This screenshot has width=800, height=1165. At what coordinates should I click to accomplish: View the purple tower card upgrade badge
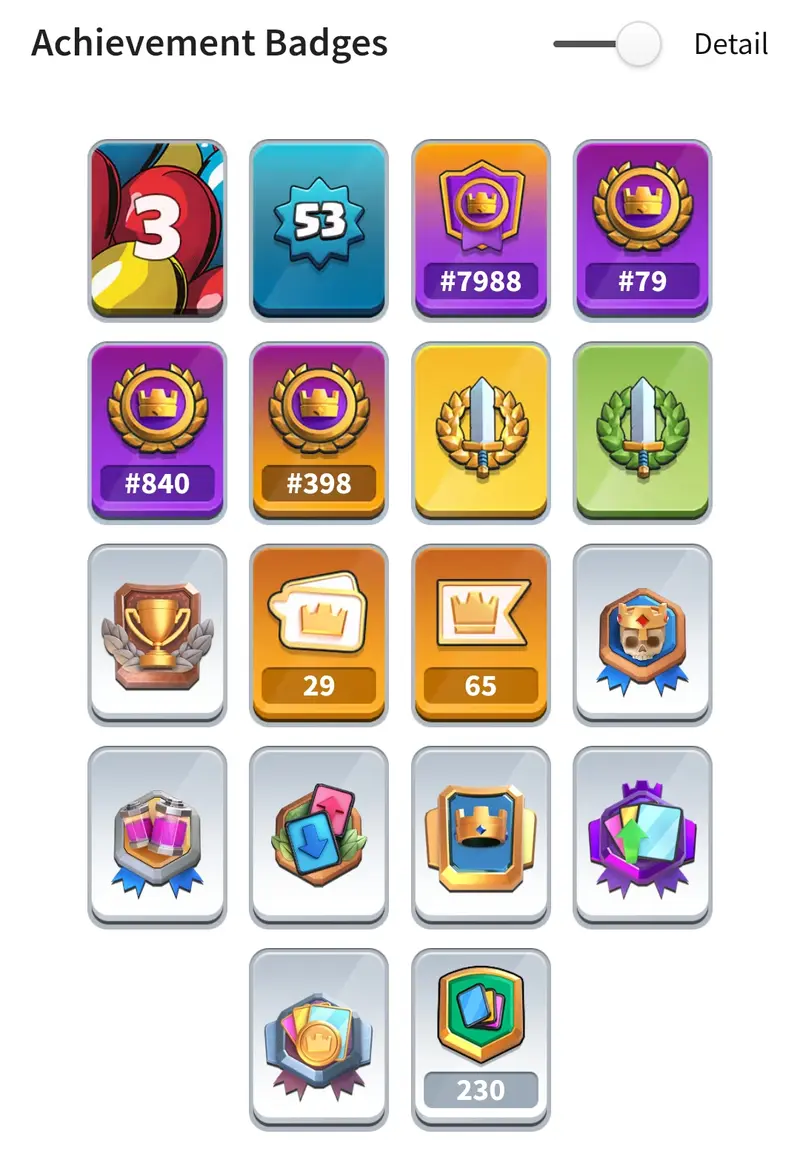(642, 836)
